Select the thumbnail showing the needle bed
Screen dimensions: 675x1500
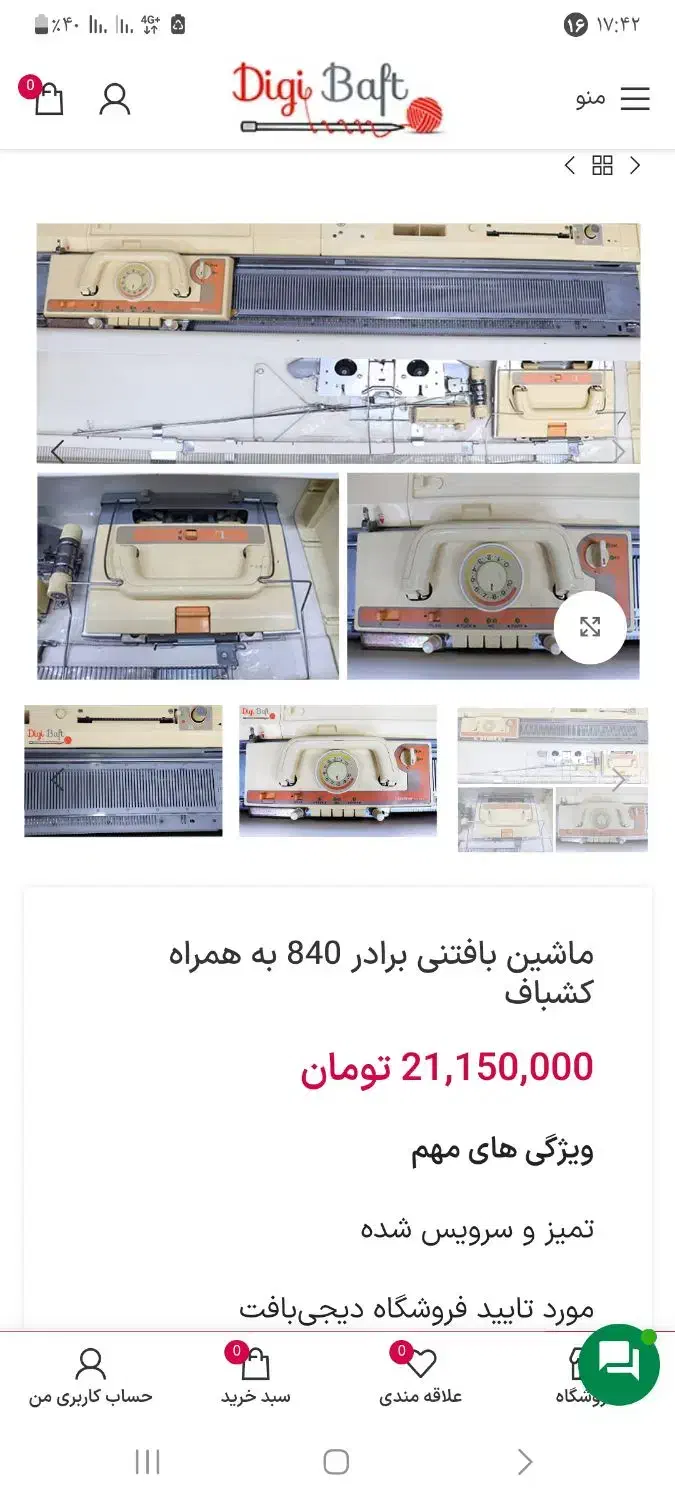click(x=123, y=771)
